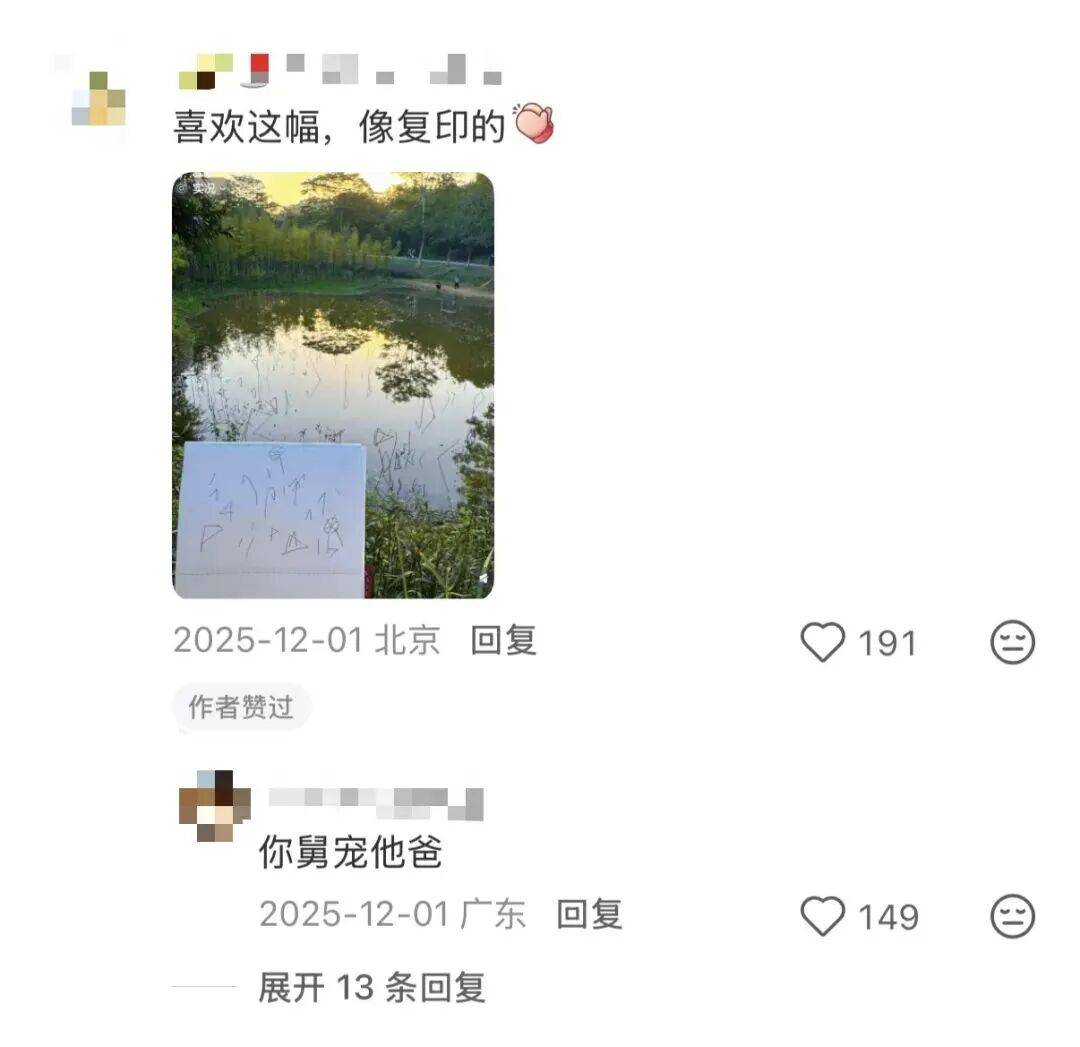
Task: Like the reply with 149 likes
Action: (x=823, y=916)
